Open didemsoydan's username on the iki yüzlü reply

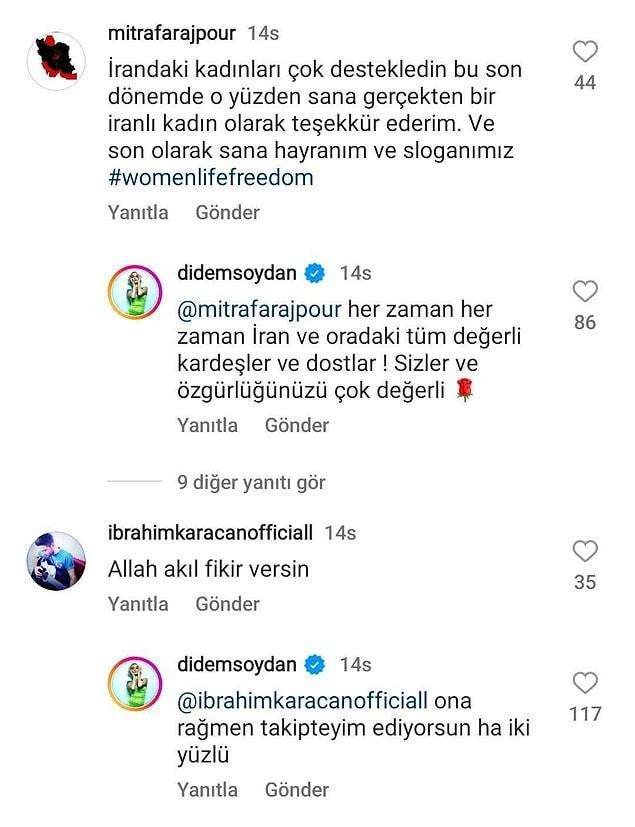coord(237,664)
